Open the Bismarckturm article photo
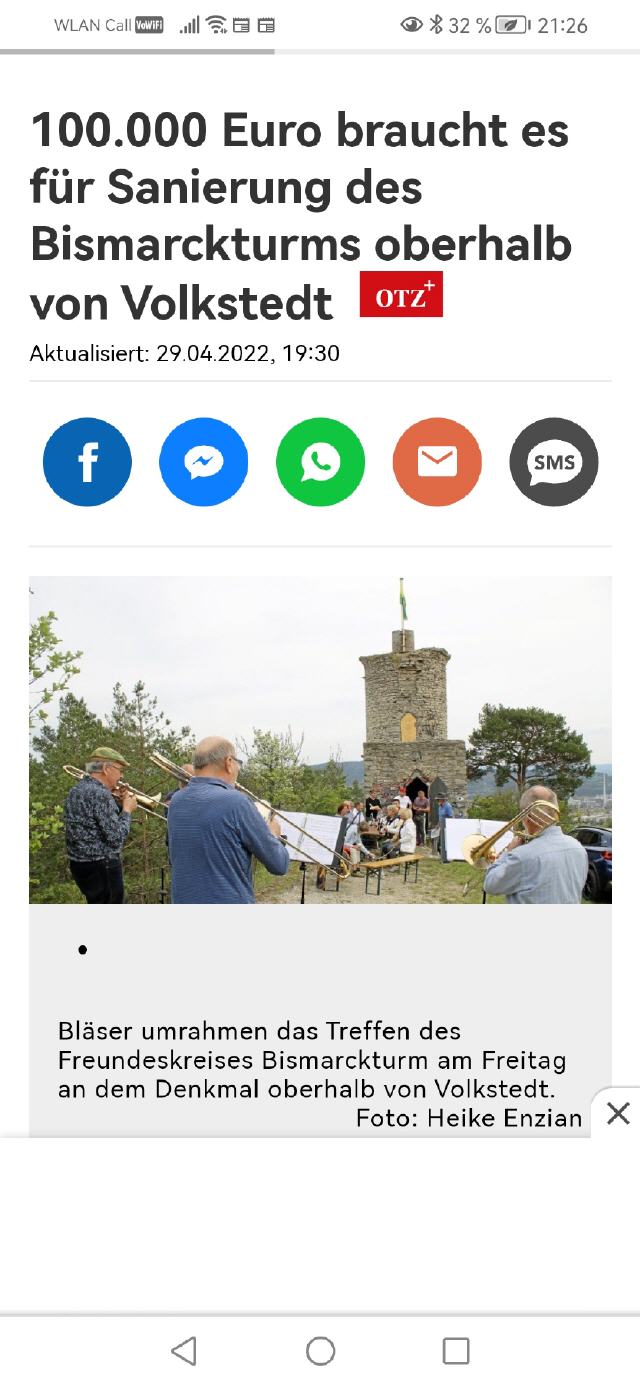640x1386 pixels. 320,740
